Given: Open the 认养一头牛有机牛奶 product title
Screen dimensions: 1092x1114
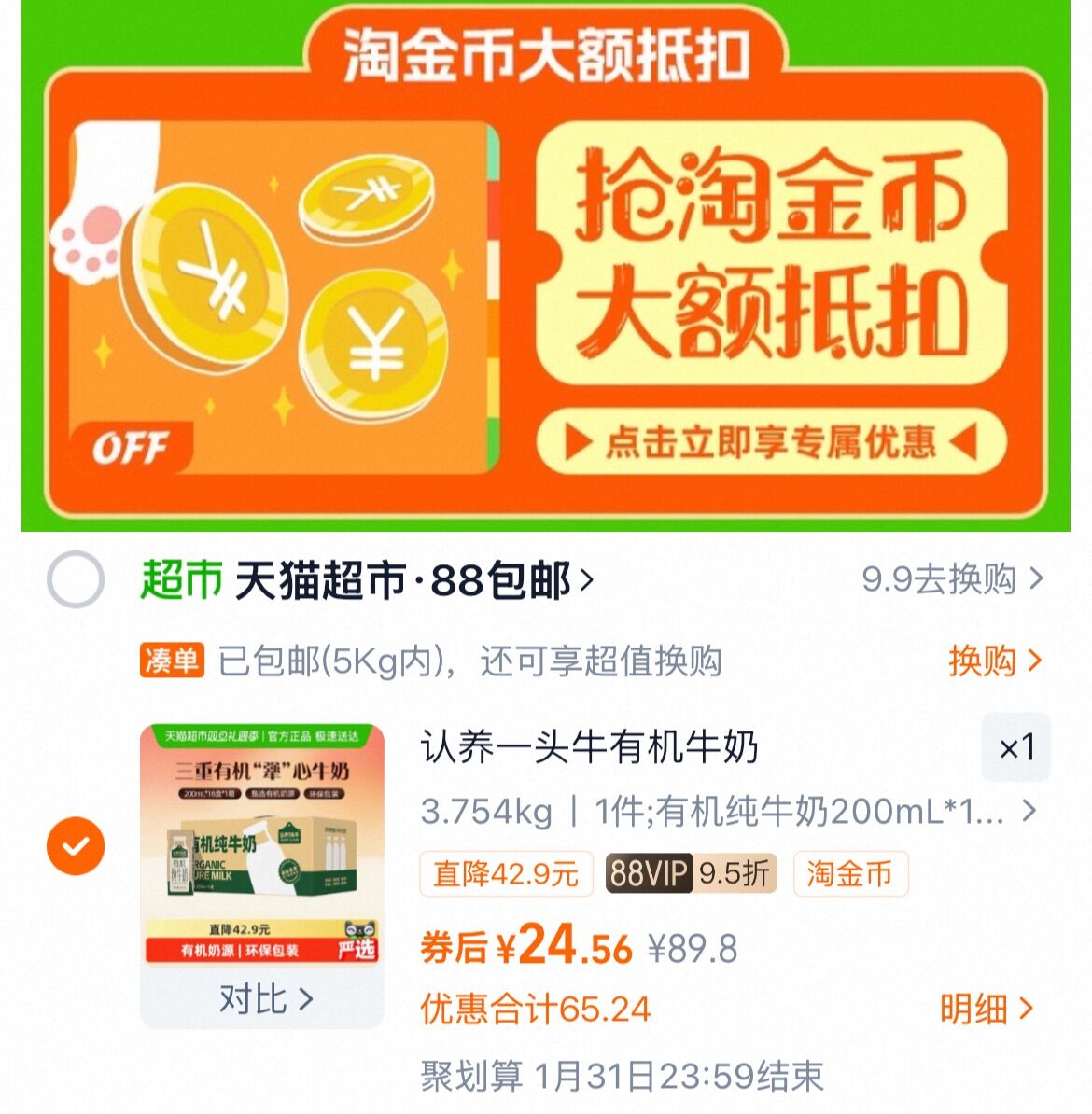Looking at the screenshot, I should 588,747.
